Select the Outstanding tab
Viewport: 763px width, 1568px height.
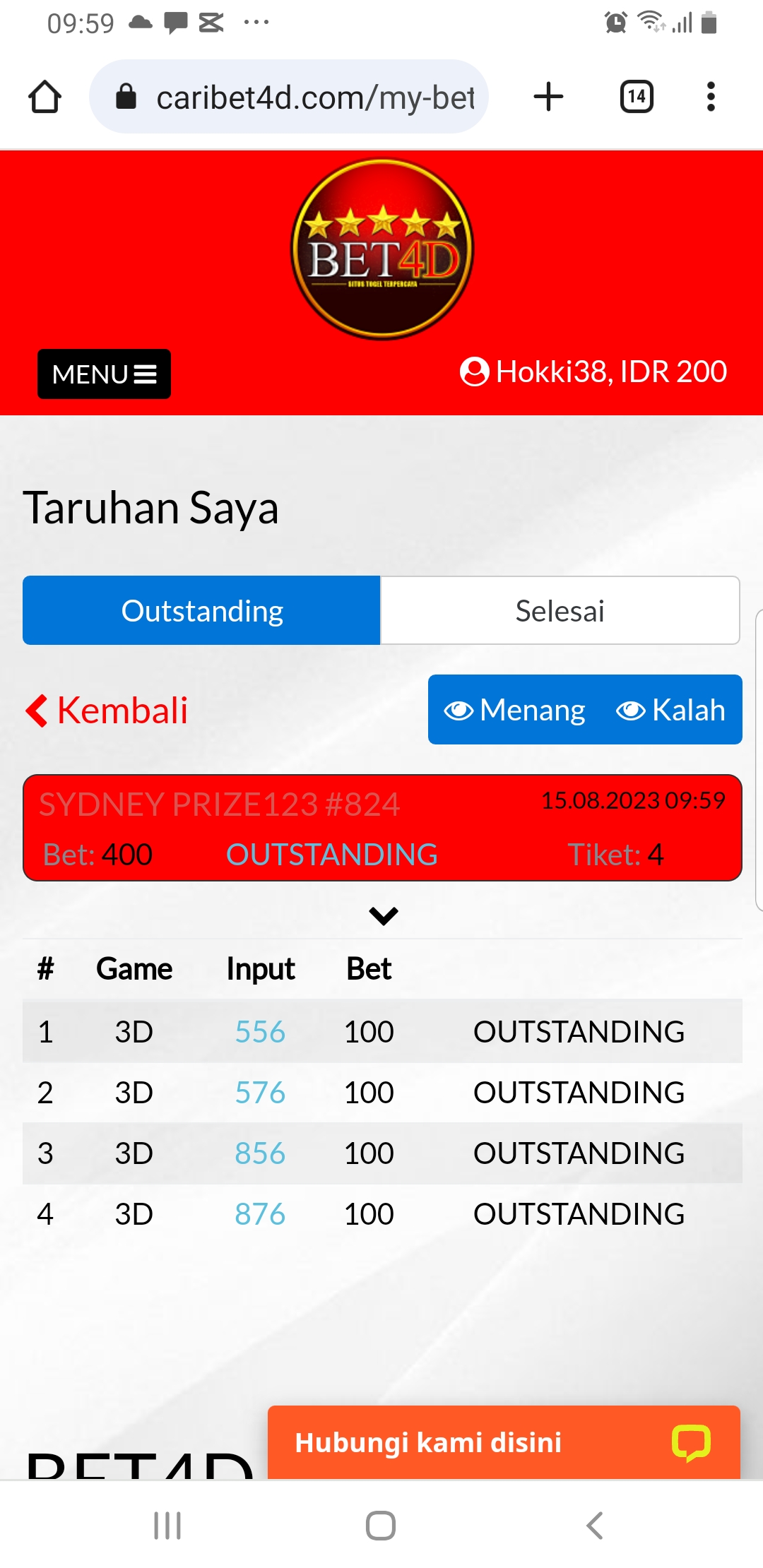click(202, 611)
